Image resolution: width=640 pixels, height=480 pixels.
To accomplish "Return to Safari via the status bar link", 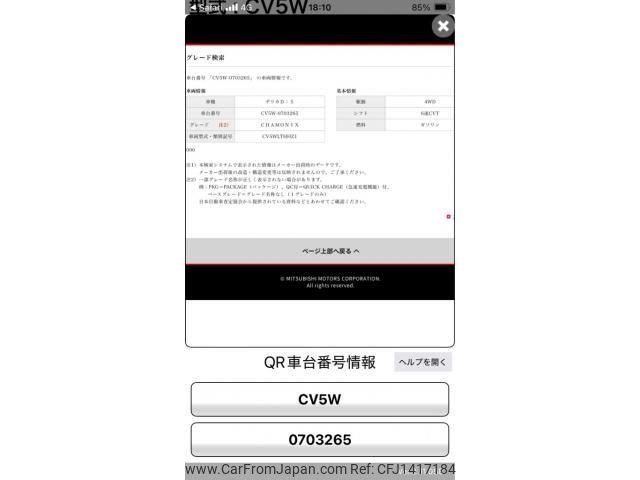I will point(207,6).
